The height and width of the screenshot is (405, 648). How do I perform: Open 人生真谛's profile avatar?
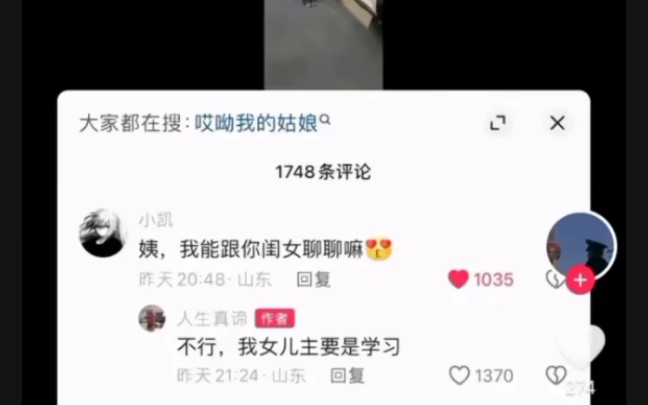[x=152, y=318]
